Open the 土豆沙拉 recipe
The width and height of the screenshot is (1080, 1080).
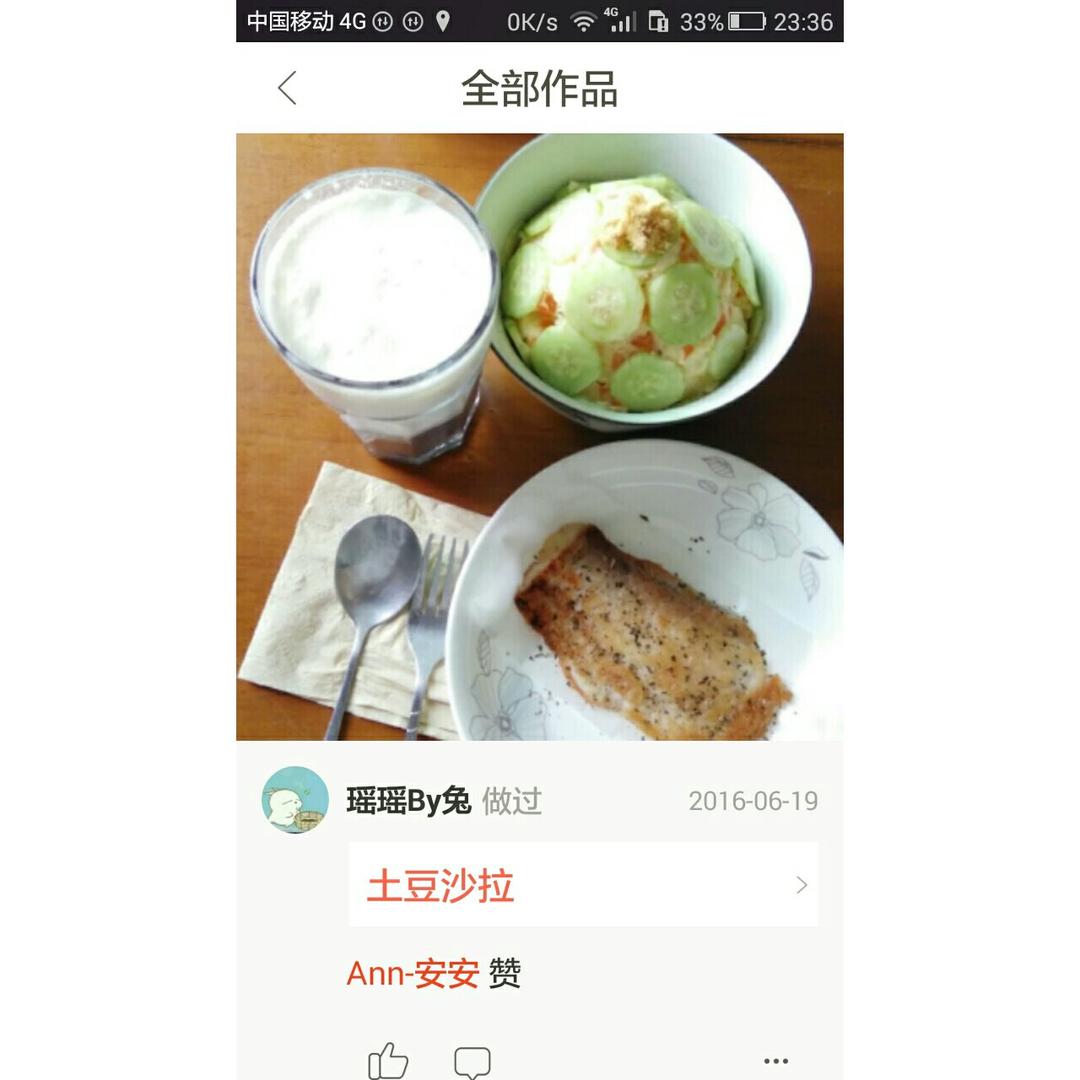point(582,885)
